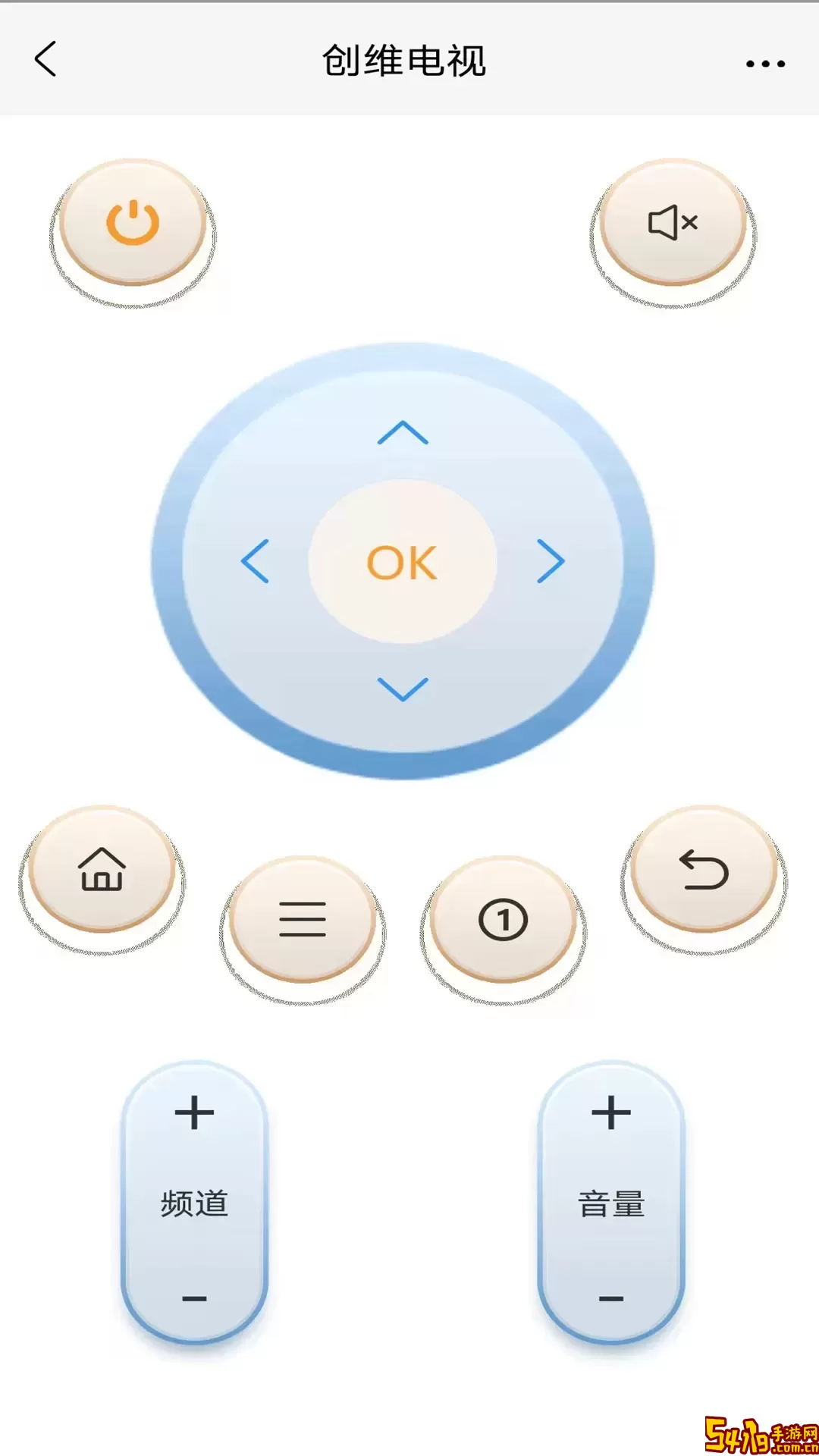Open the three-dot overflow menu
The height and width of the screenshot is (1456, 819).
click(x=765, y=64)
